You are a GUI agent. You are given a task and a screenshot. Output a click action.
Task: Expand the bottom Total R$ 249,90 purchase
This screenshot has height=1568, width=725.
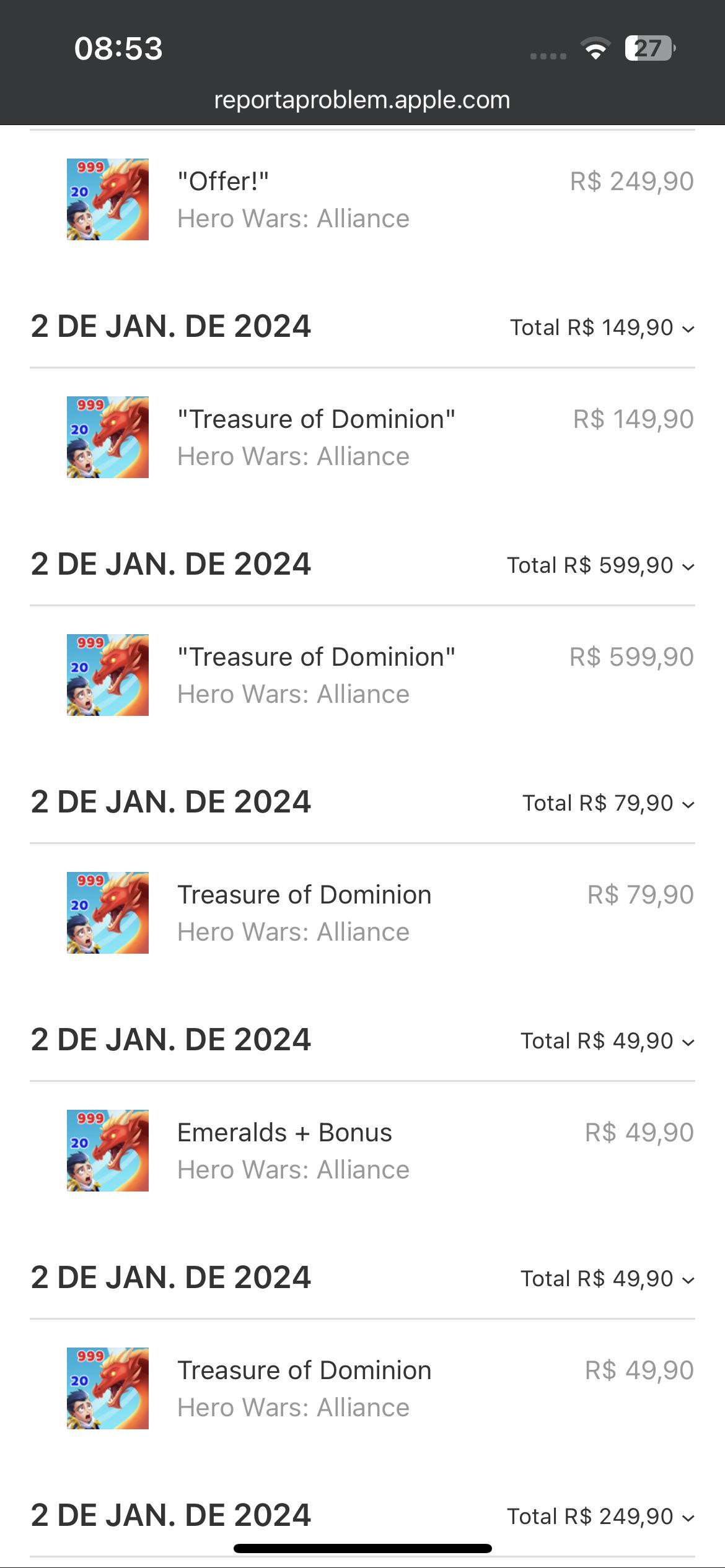click(688, 1516)
